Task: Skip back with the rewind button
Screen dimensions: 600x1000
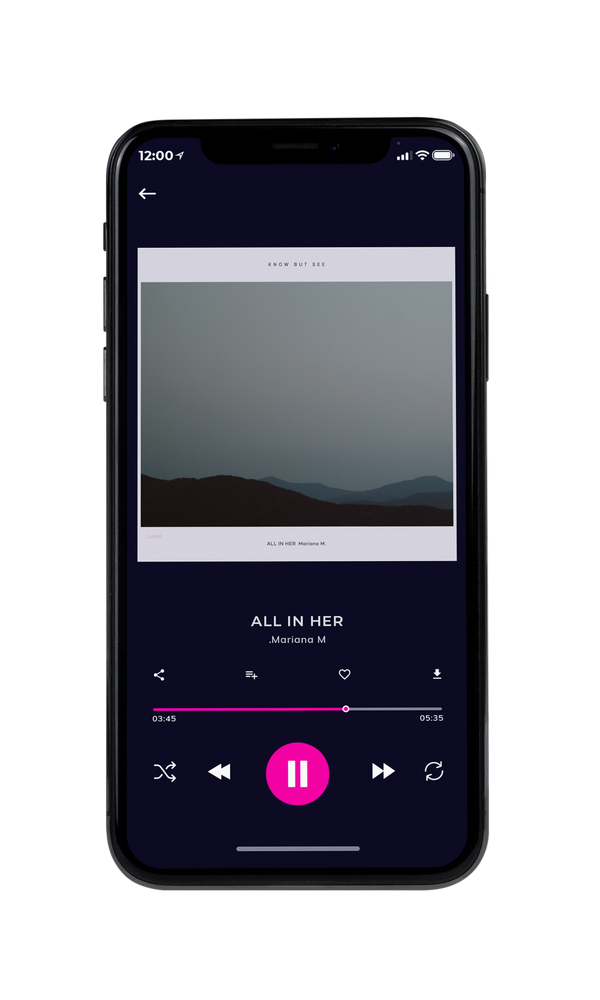Action: [219, 772]
